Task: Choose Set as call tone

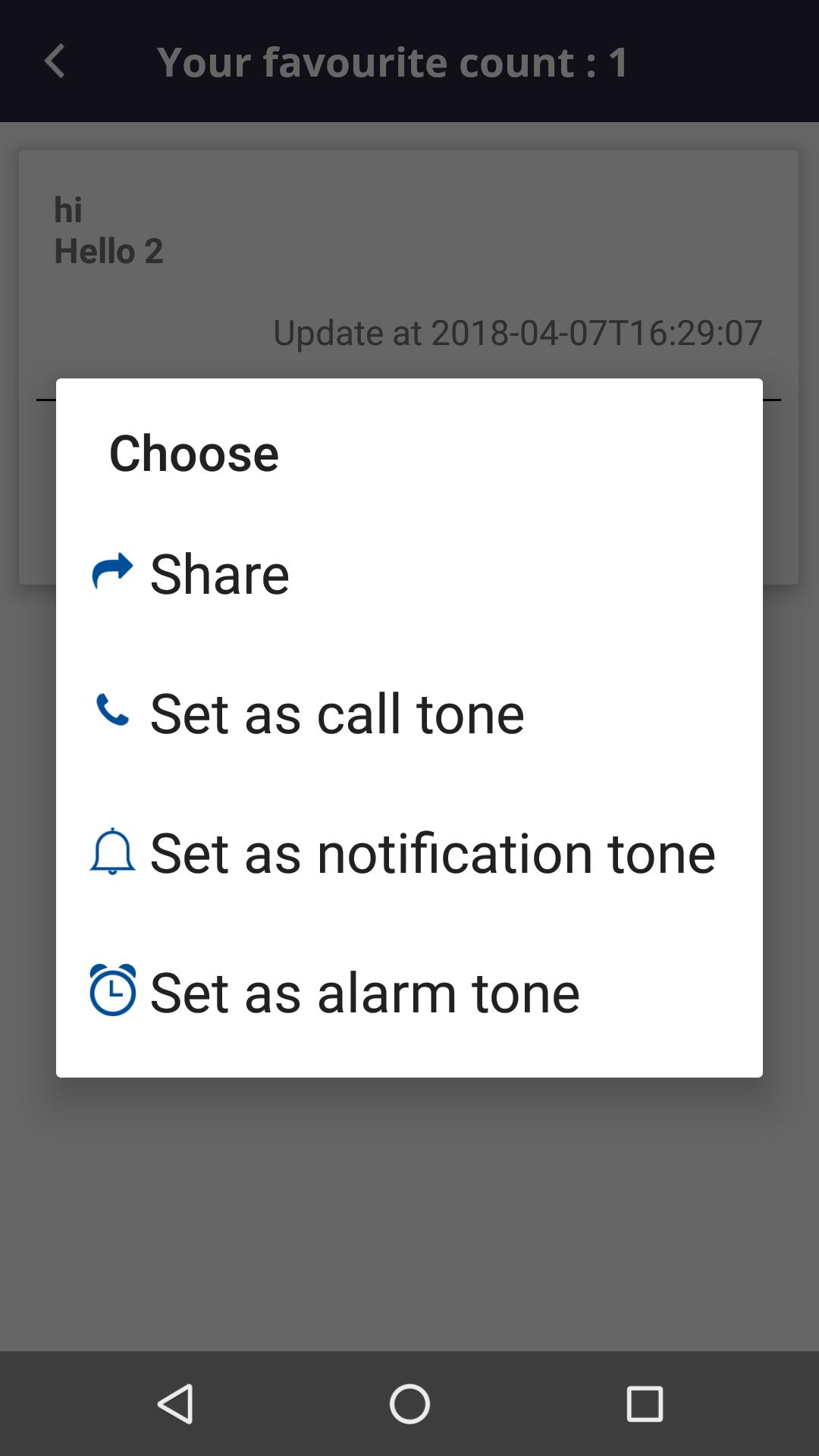Action: click(x=409, y=713)
